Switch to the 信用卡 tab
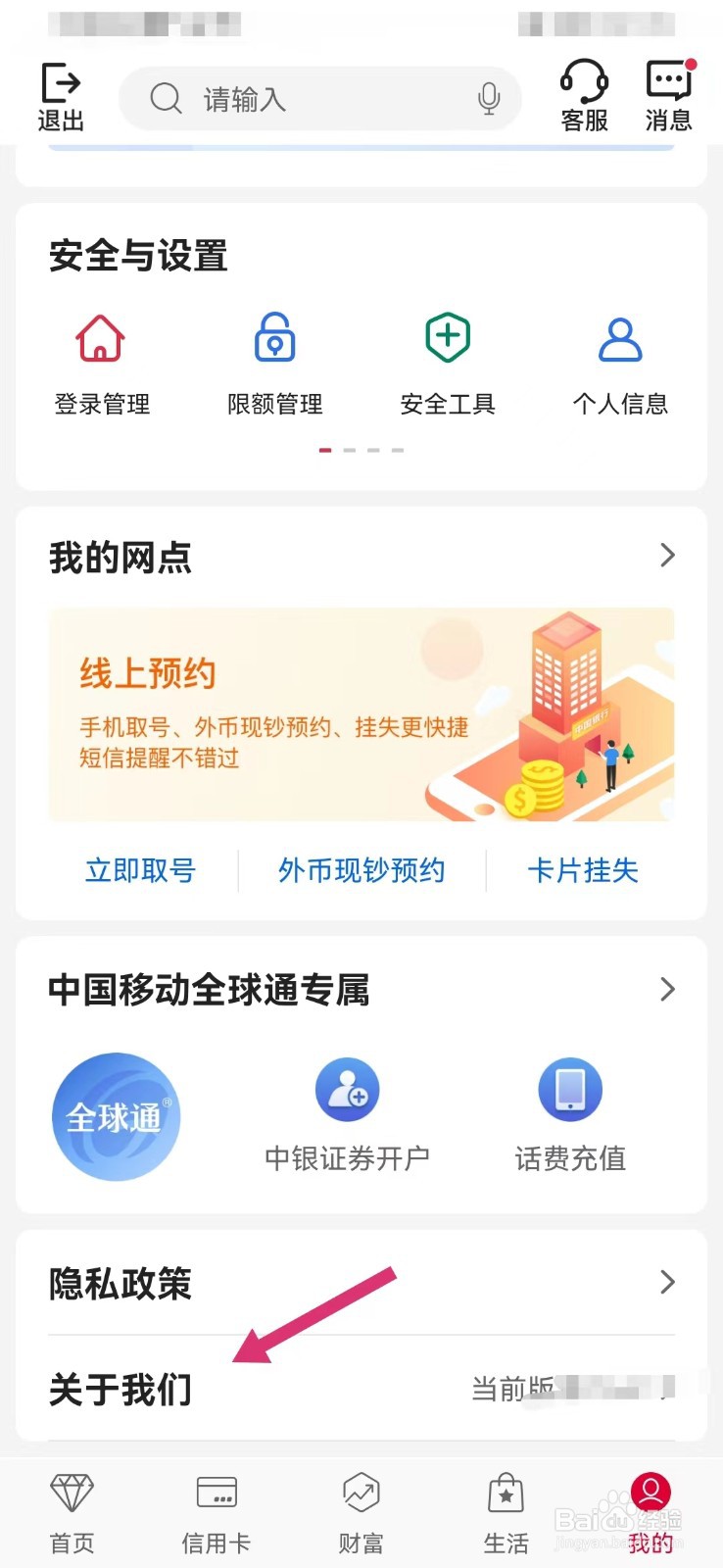The image size is (723, 1568). tap(216, 1514)
